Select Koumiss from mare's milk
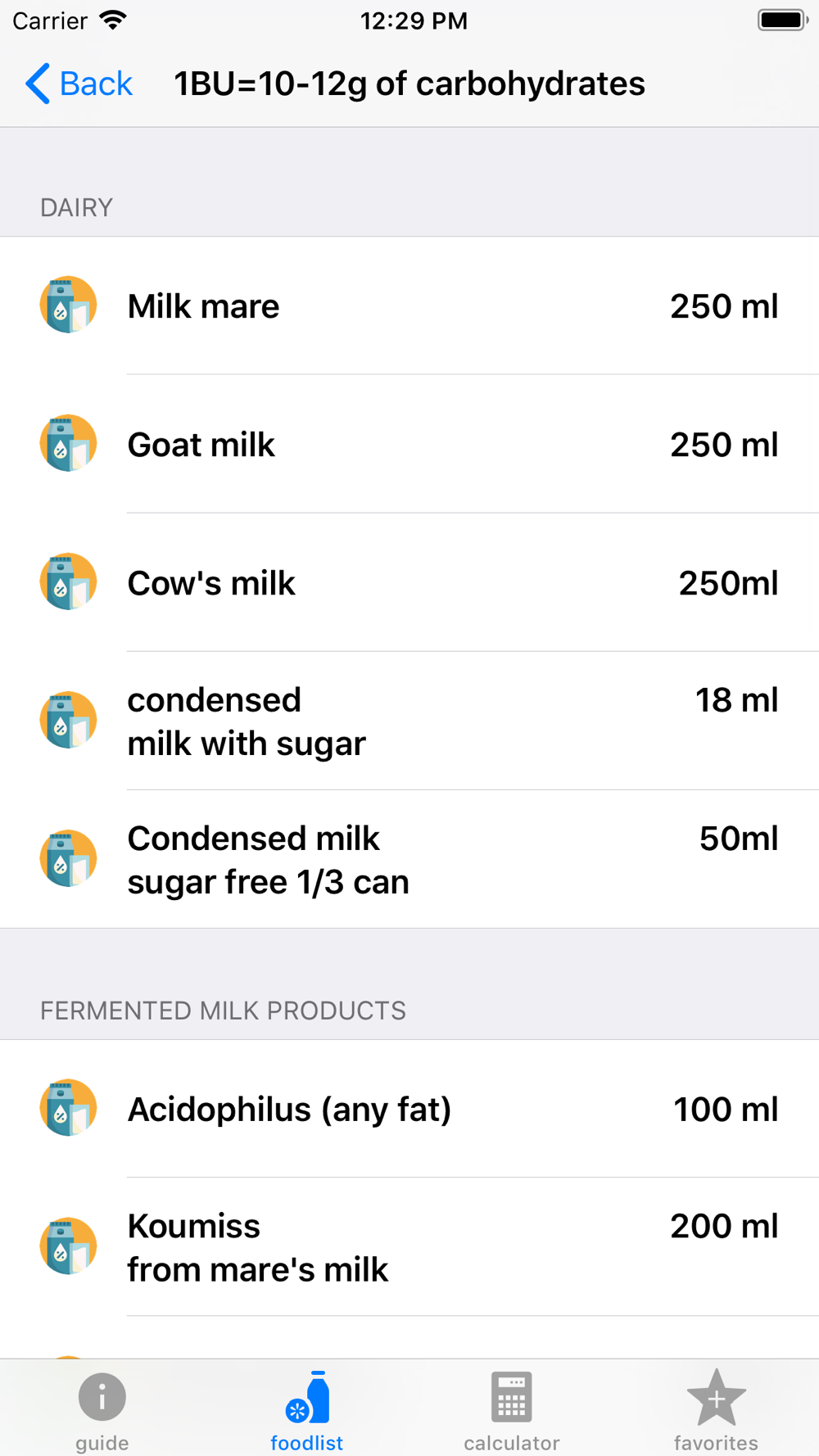The image size is (819, 1456). [409, 1247]
